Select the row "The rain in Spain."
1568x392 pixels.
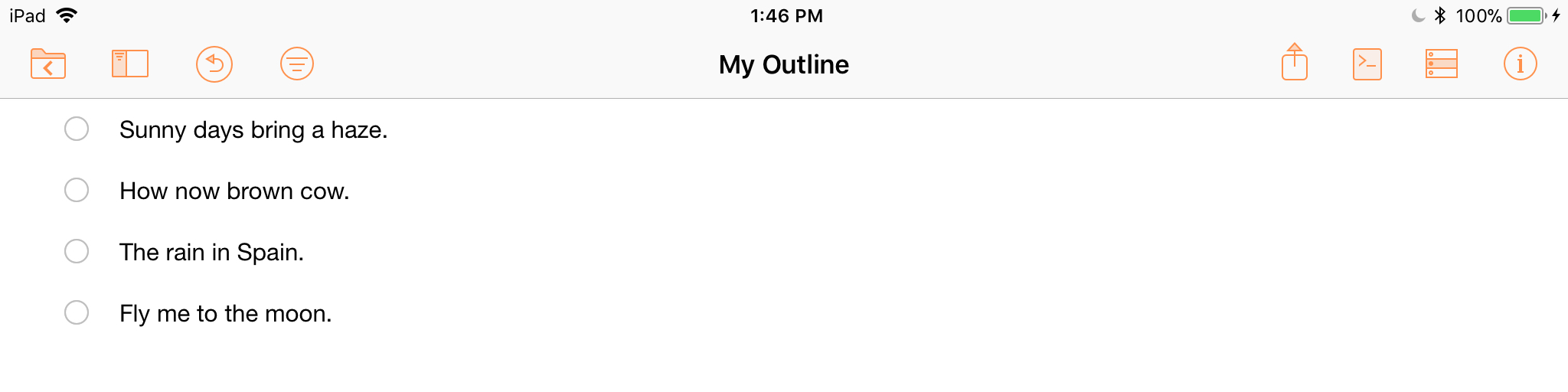pos(211,252)
